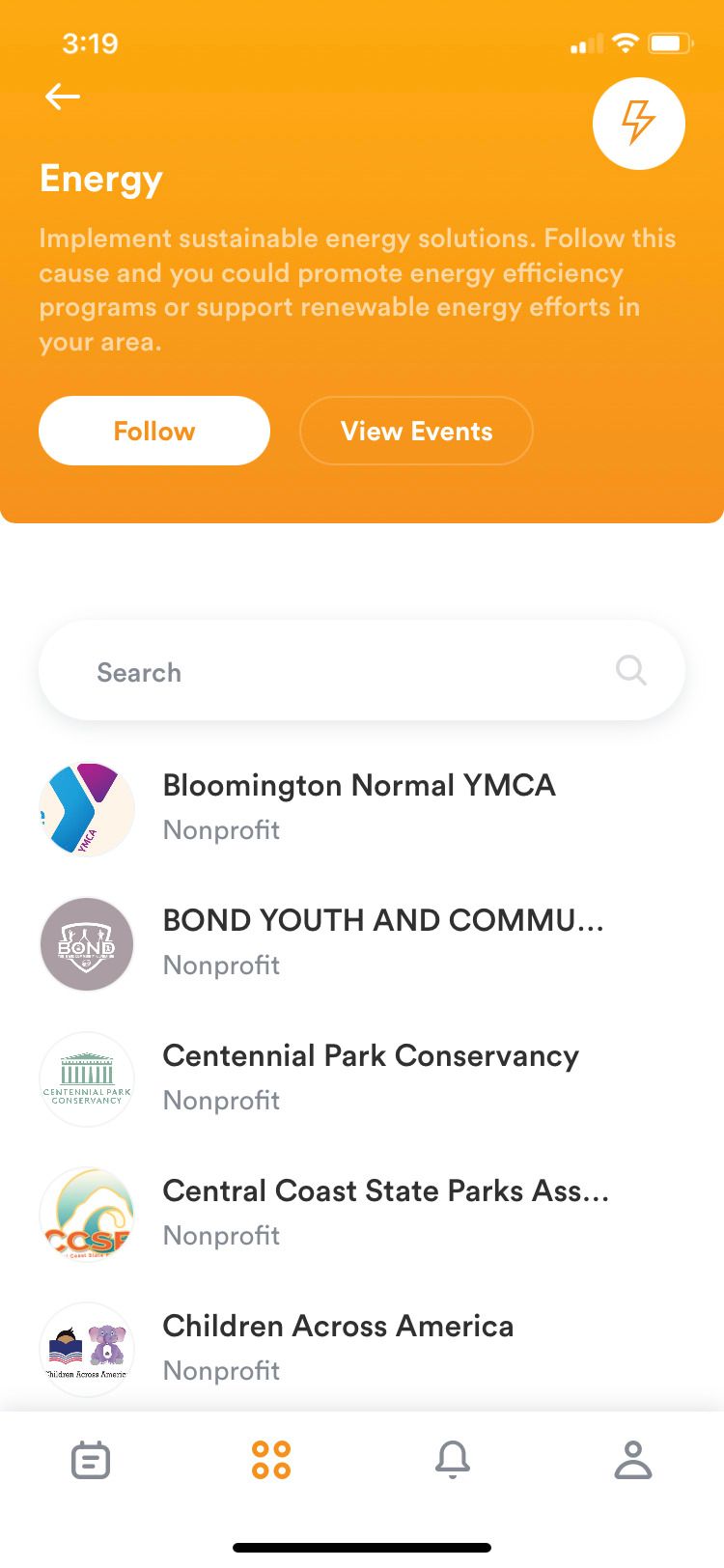
Task: Open Central Coast State Parks Ass... entry
Action: (385, 1212)
